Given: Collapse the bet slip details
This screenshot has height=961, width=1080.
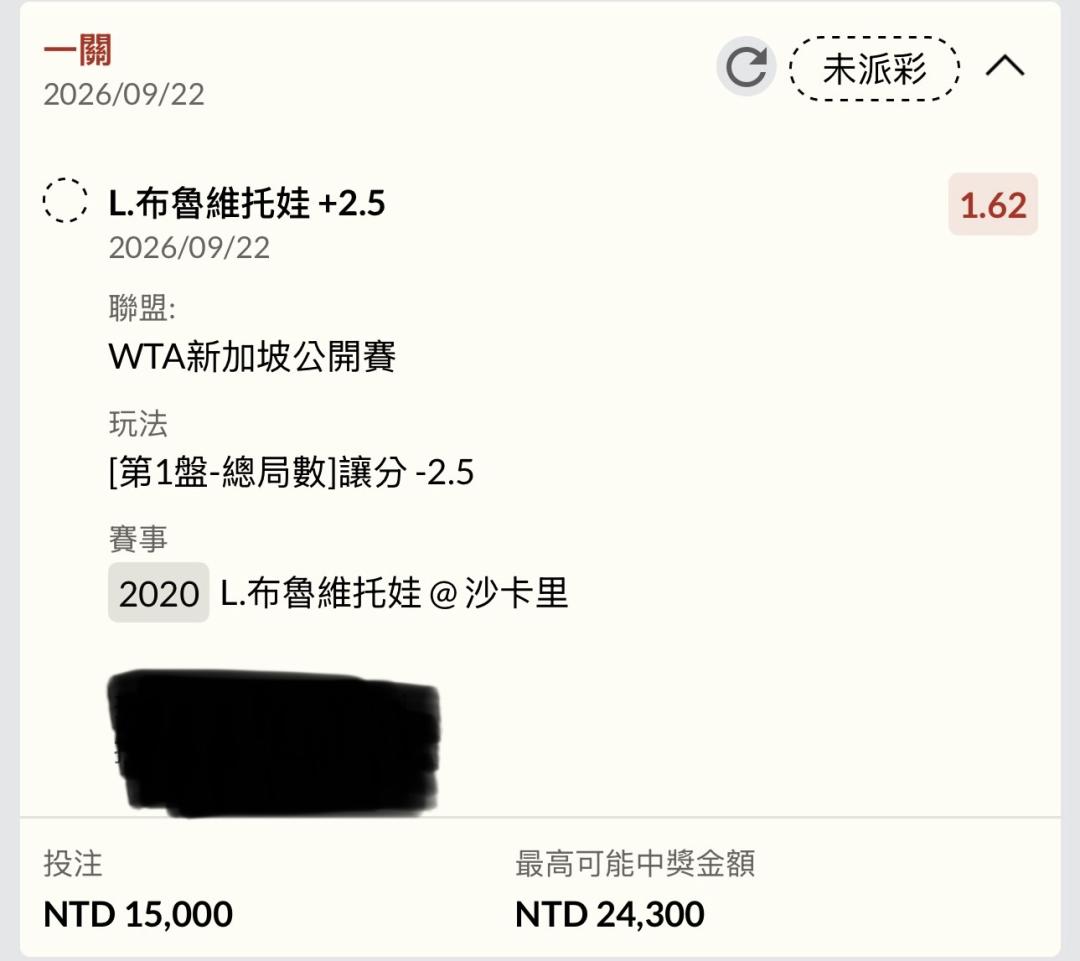Looking at the screenshot, I should (1005, 66).
